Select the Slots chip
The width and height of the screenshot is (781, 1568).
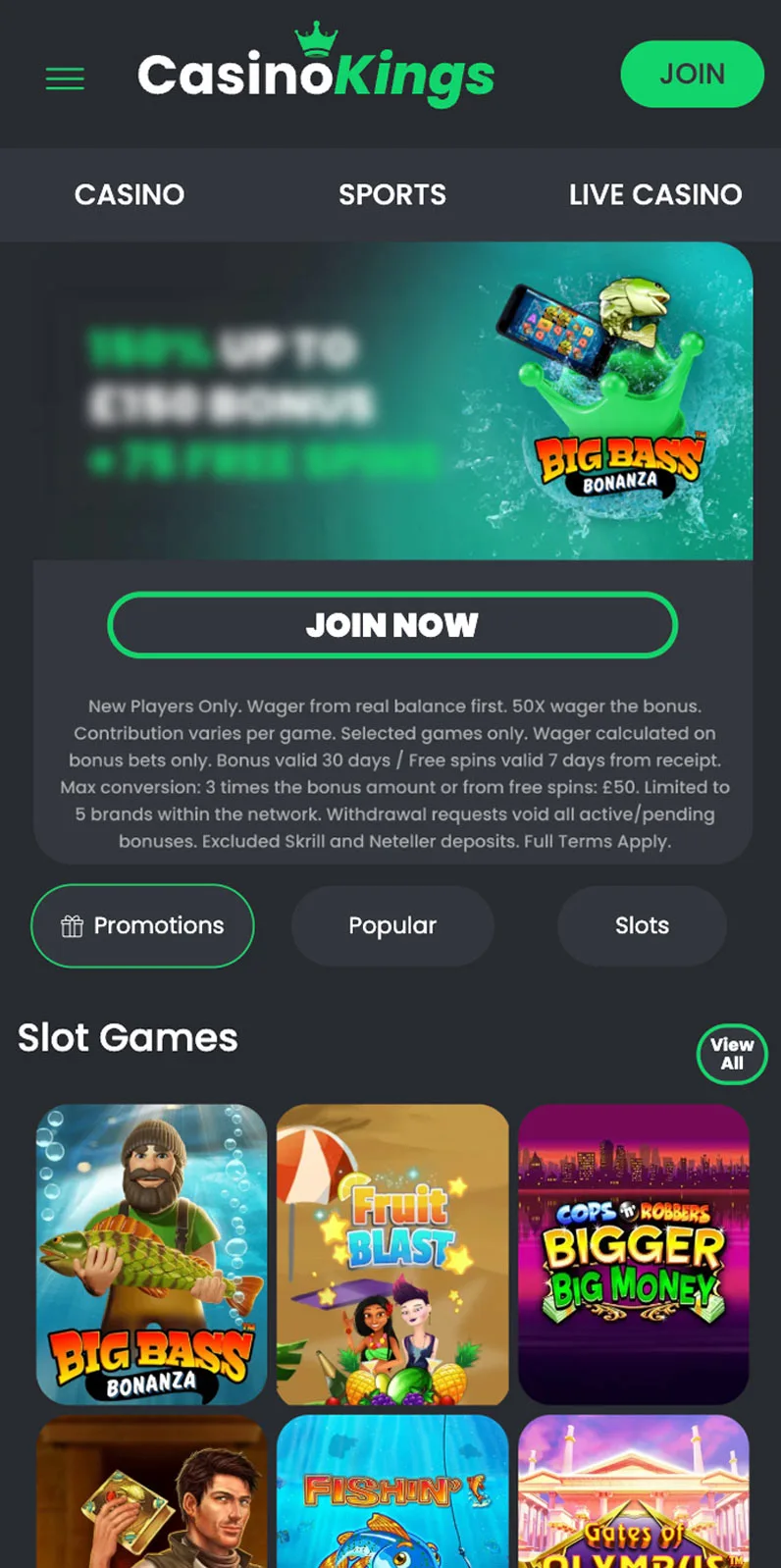[642, 925]
